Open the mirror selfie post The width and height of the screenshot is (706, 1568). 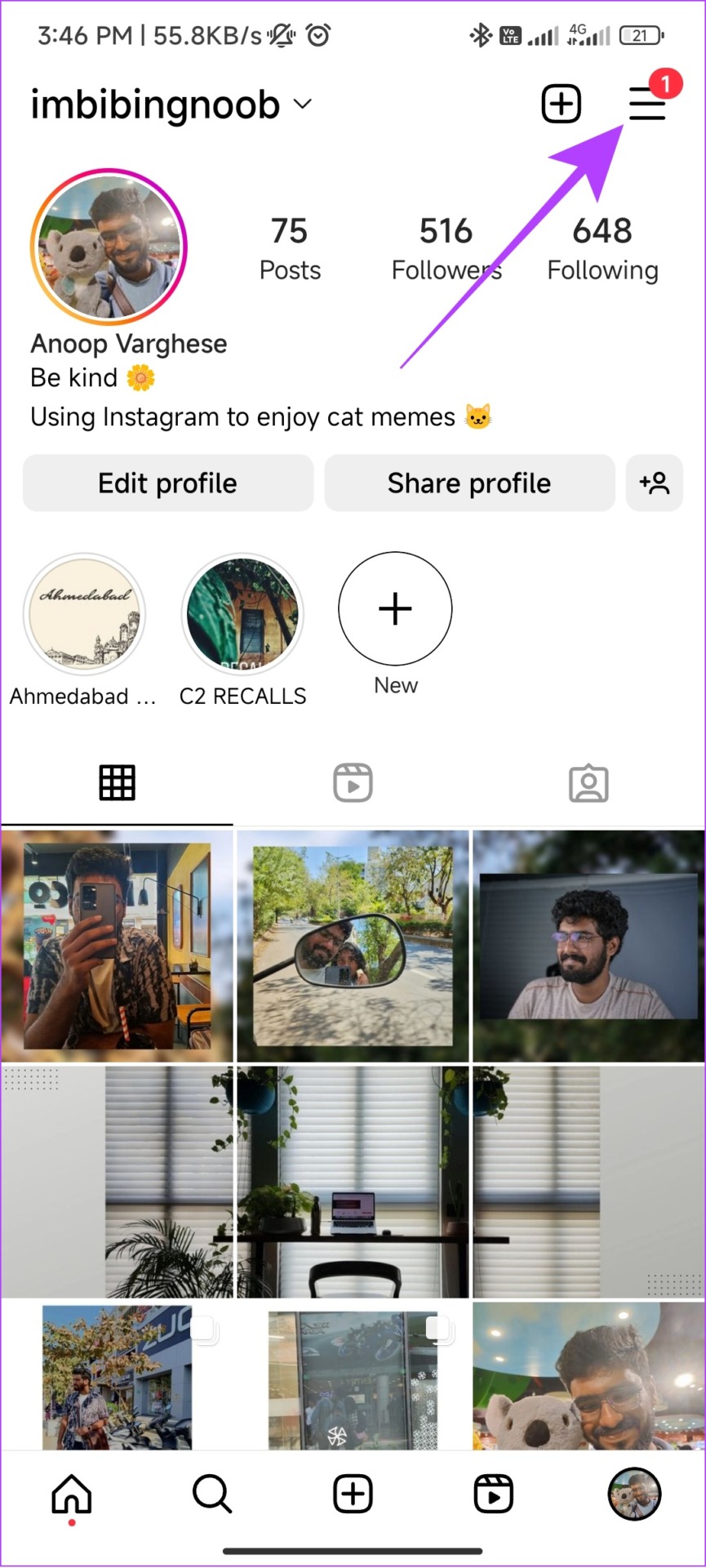click(x=118, y=946)
